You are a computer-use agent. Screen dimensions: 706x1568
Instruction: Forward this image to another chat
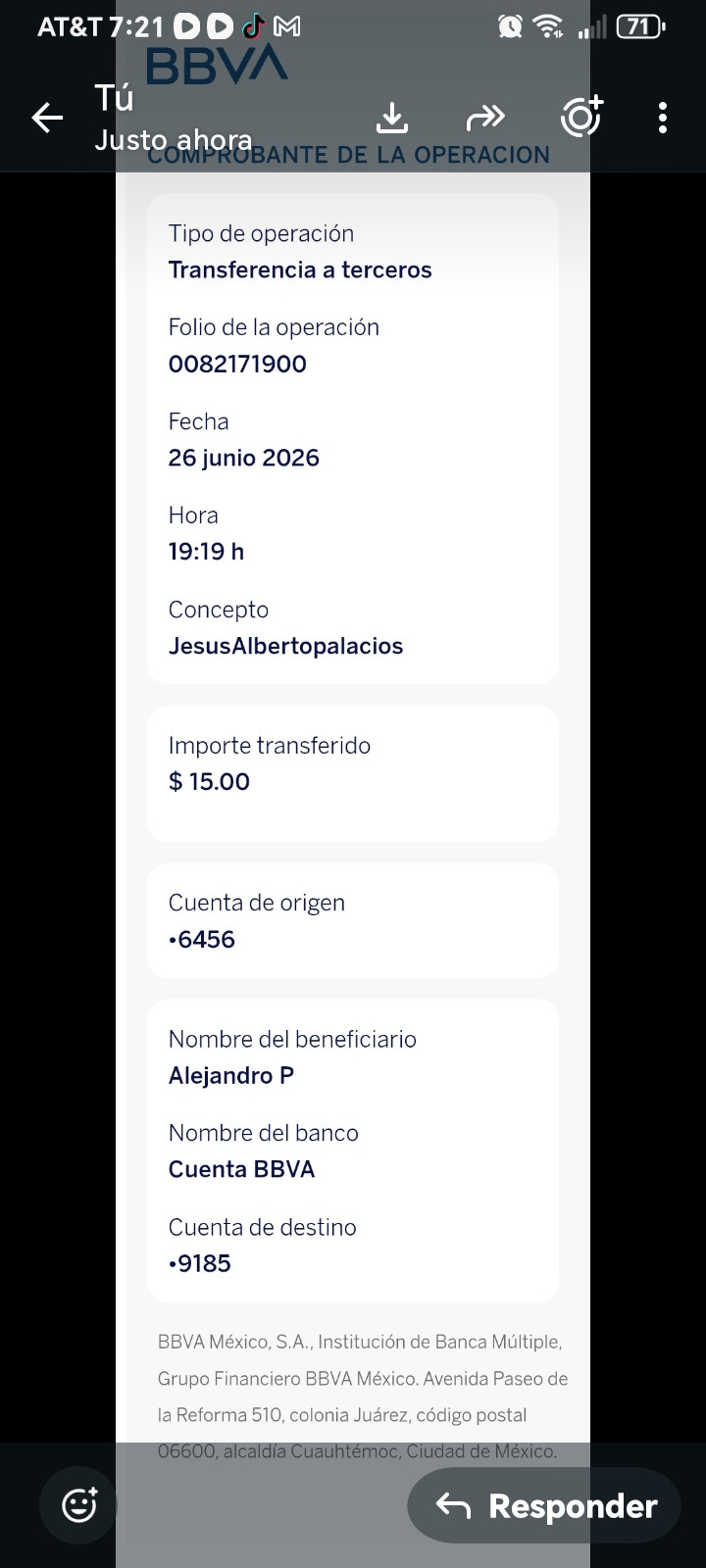click(486, 118)
